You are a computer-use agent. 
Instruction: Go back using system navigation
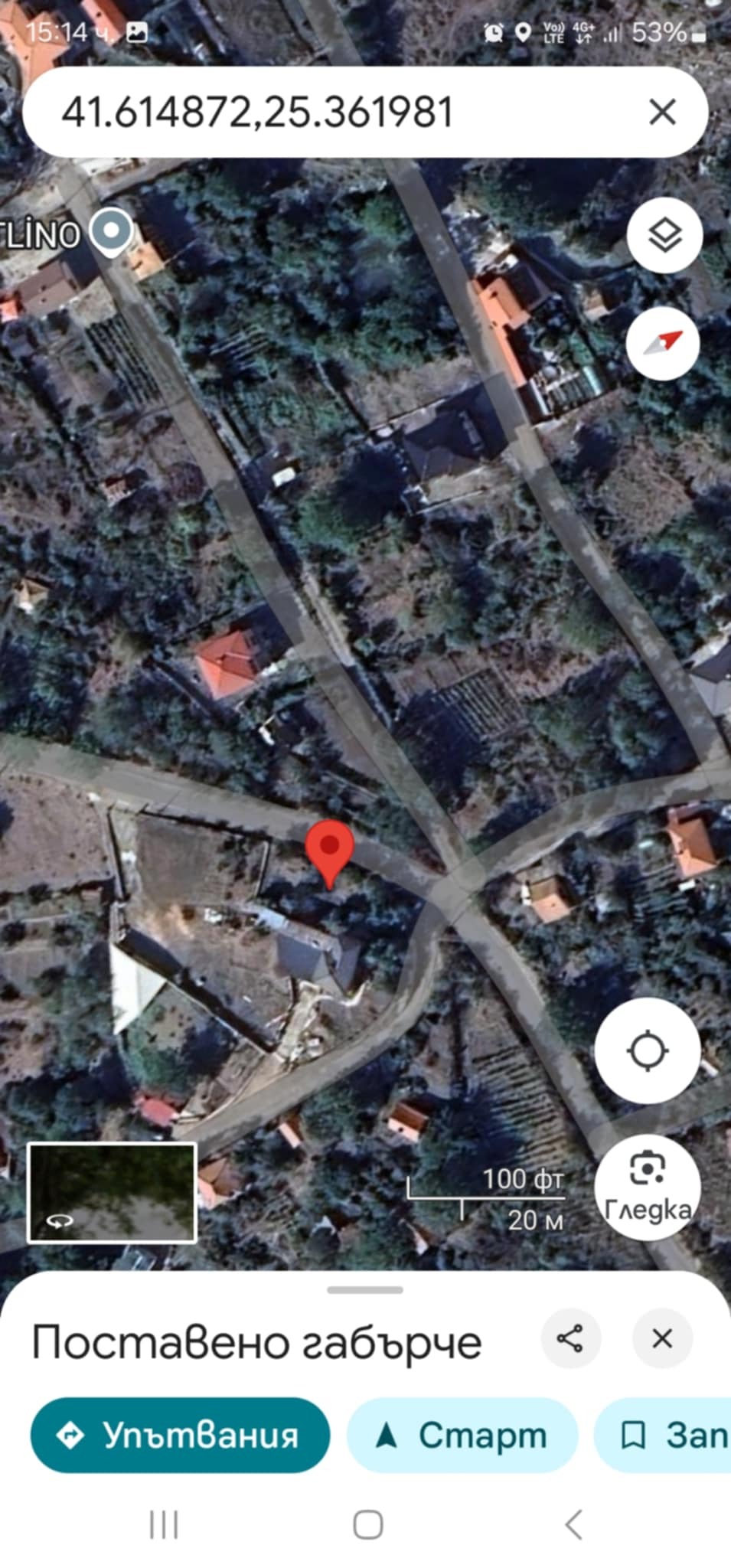(574, 1524)
